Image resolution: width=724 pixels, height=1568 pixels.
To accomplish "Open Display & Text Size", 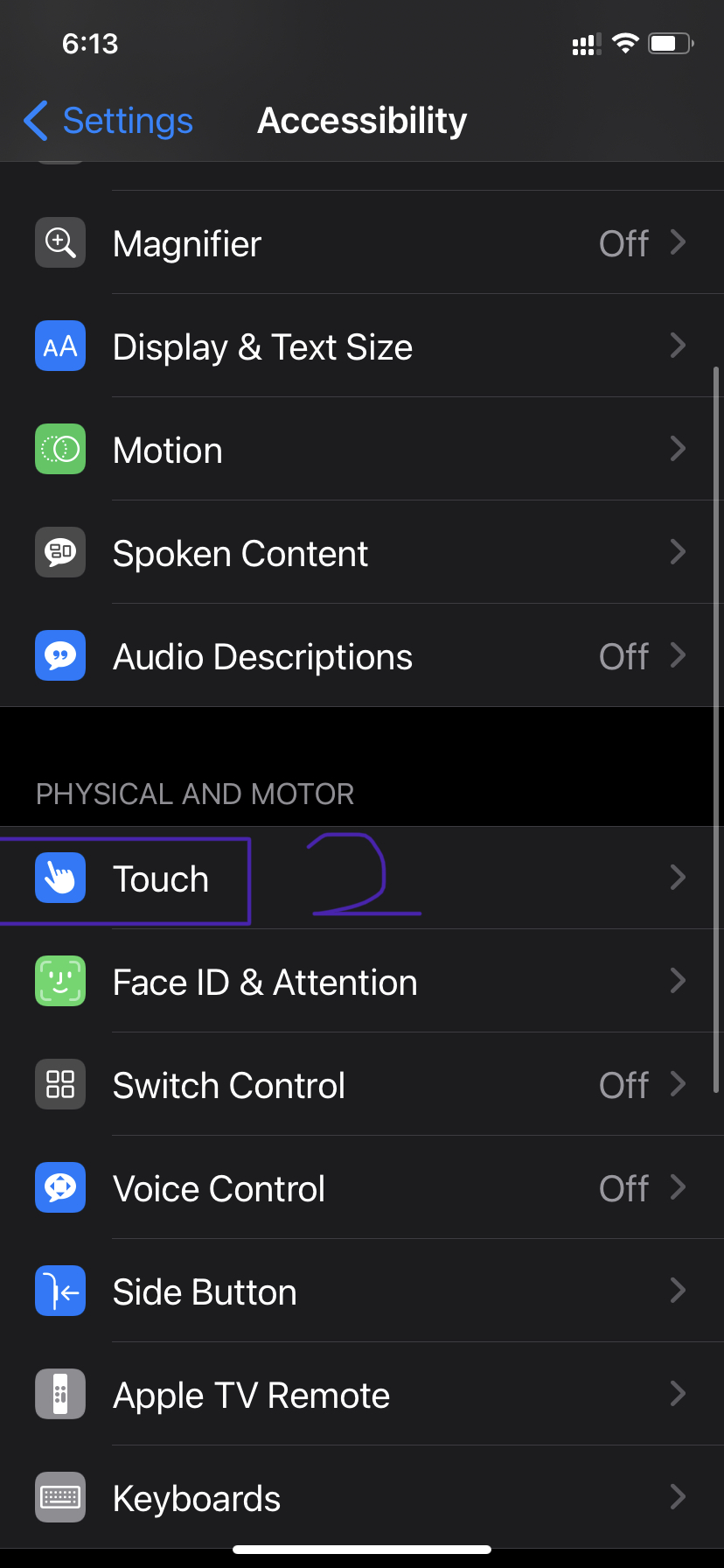I will pos(362,346).
